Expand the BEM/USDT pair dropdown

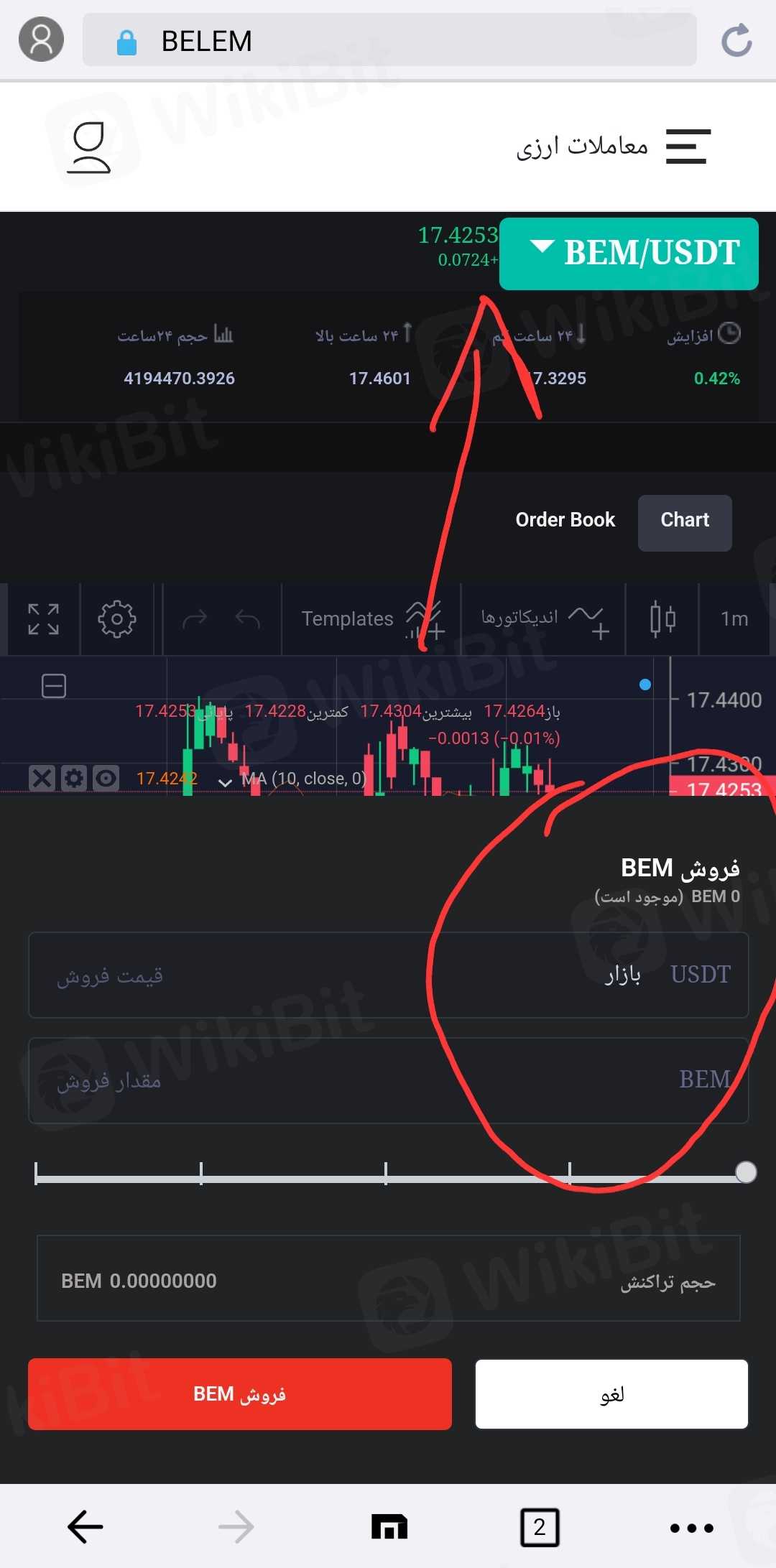point(629,254)
